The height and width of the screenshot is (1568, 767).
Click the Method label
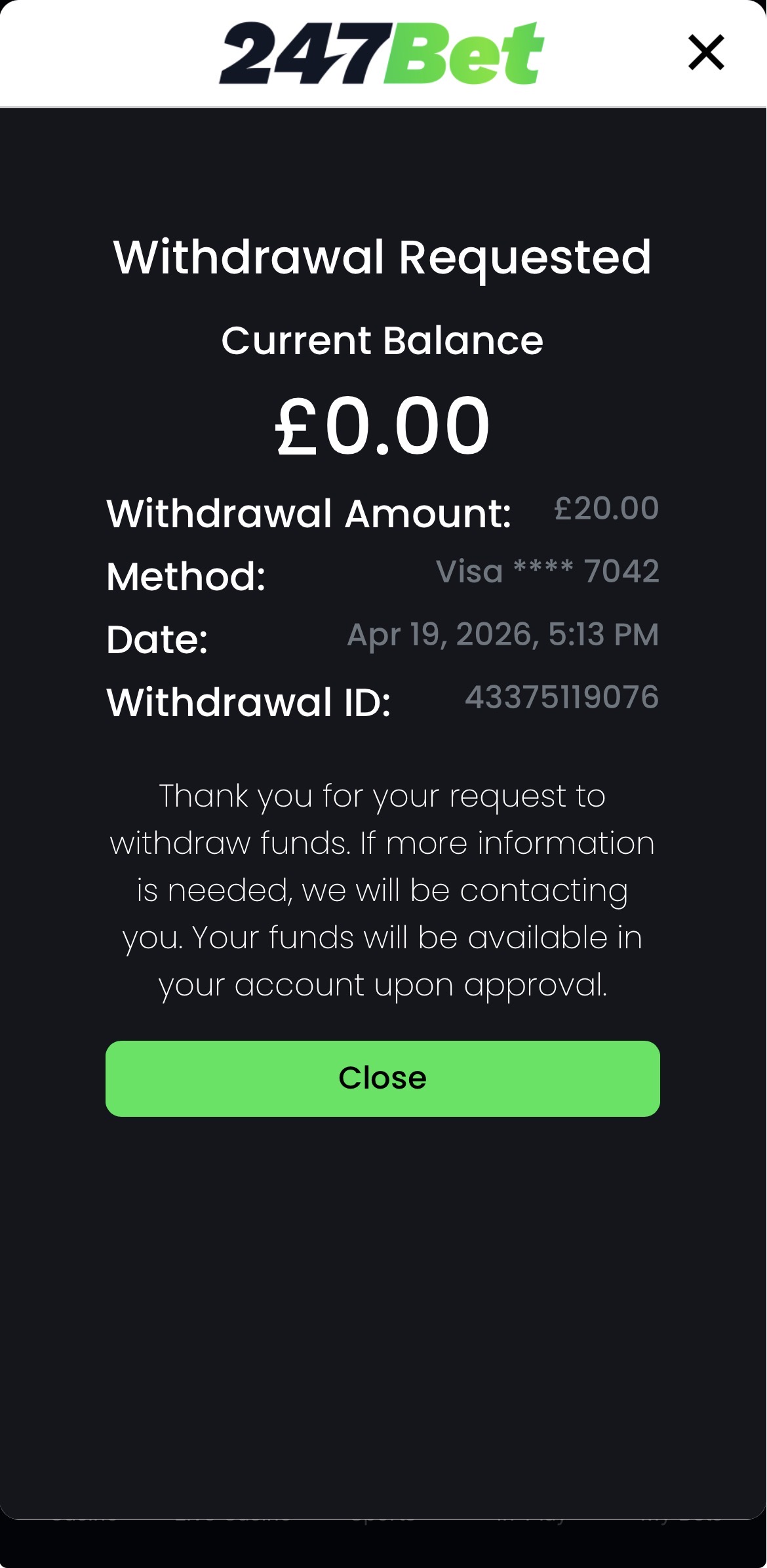click(186, 578)
